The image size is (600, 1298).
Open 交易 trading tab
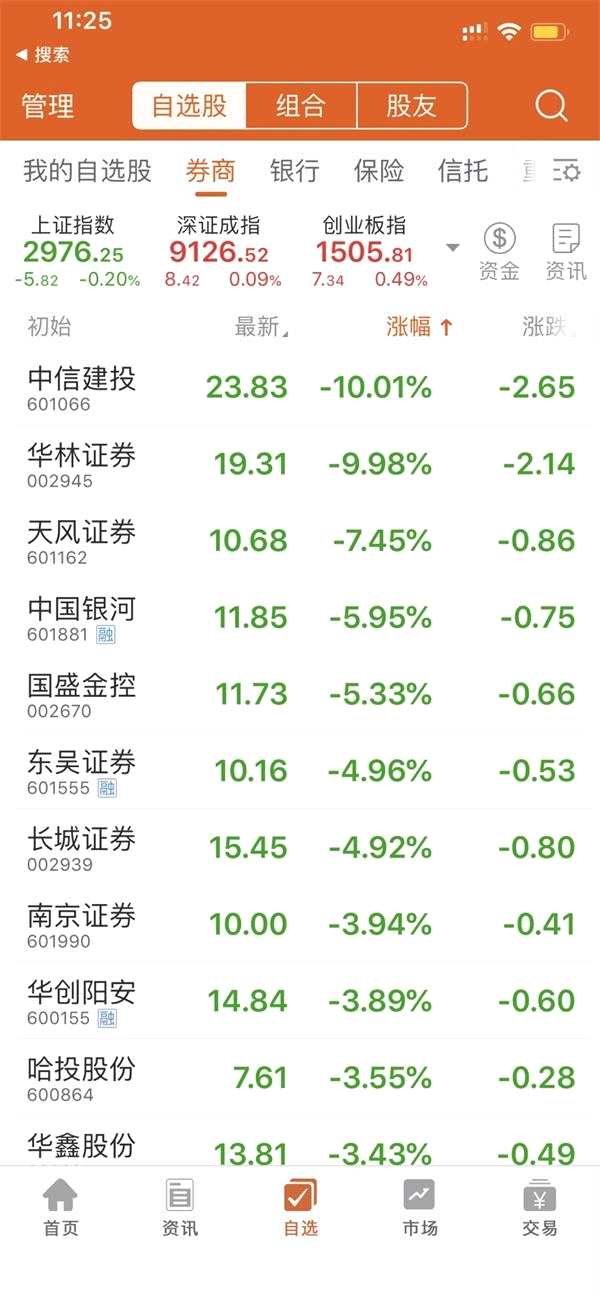click(x=539, y=1208)
